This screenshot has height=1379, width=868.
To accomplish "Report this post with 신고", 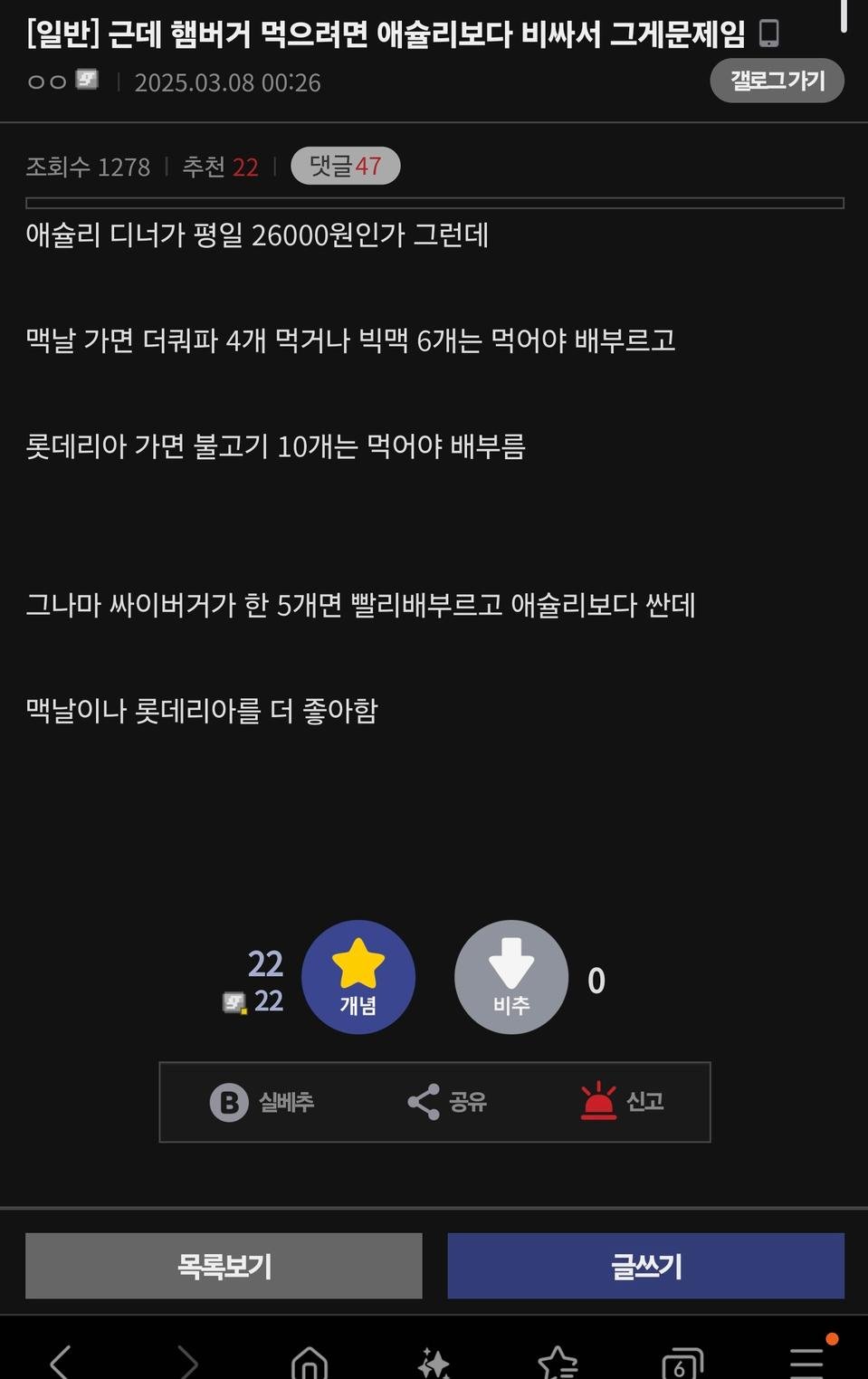I will pyautogui.click(x=623, y=1102).
